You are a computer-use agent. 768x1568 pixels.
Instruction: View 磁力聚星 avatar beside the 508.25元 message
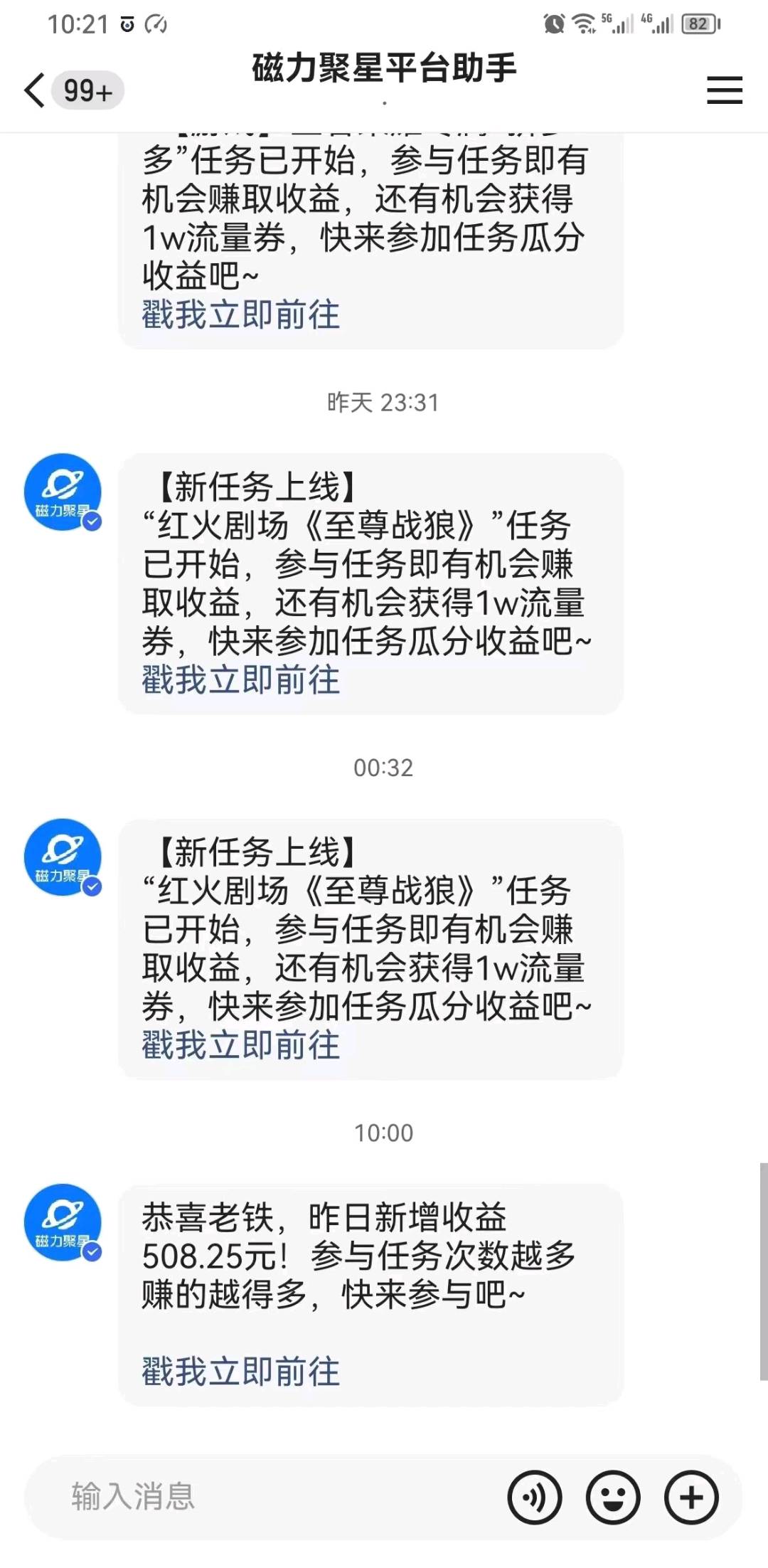[63, 1222]
